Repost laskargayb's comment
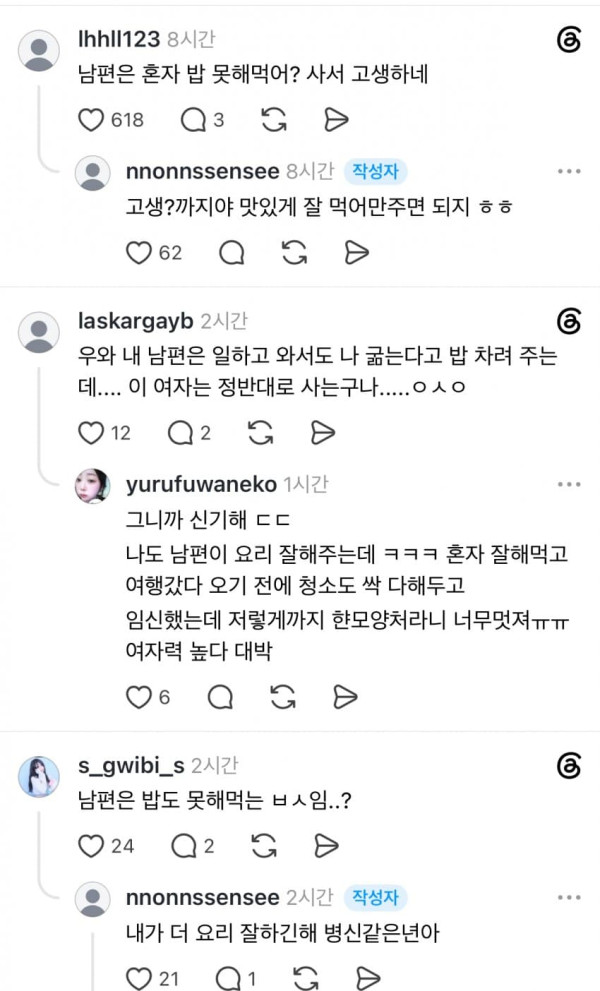 point(260,433)
